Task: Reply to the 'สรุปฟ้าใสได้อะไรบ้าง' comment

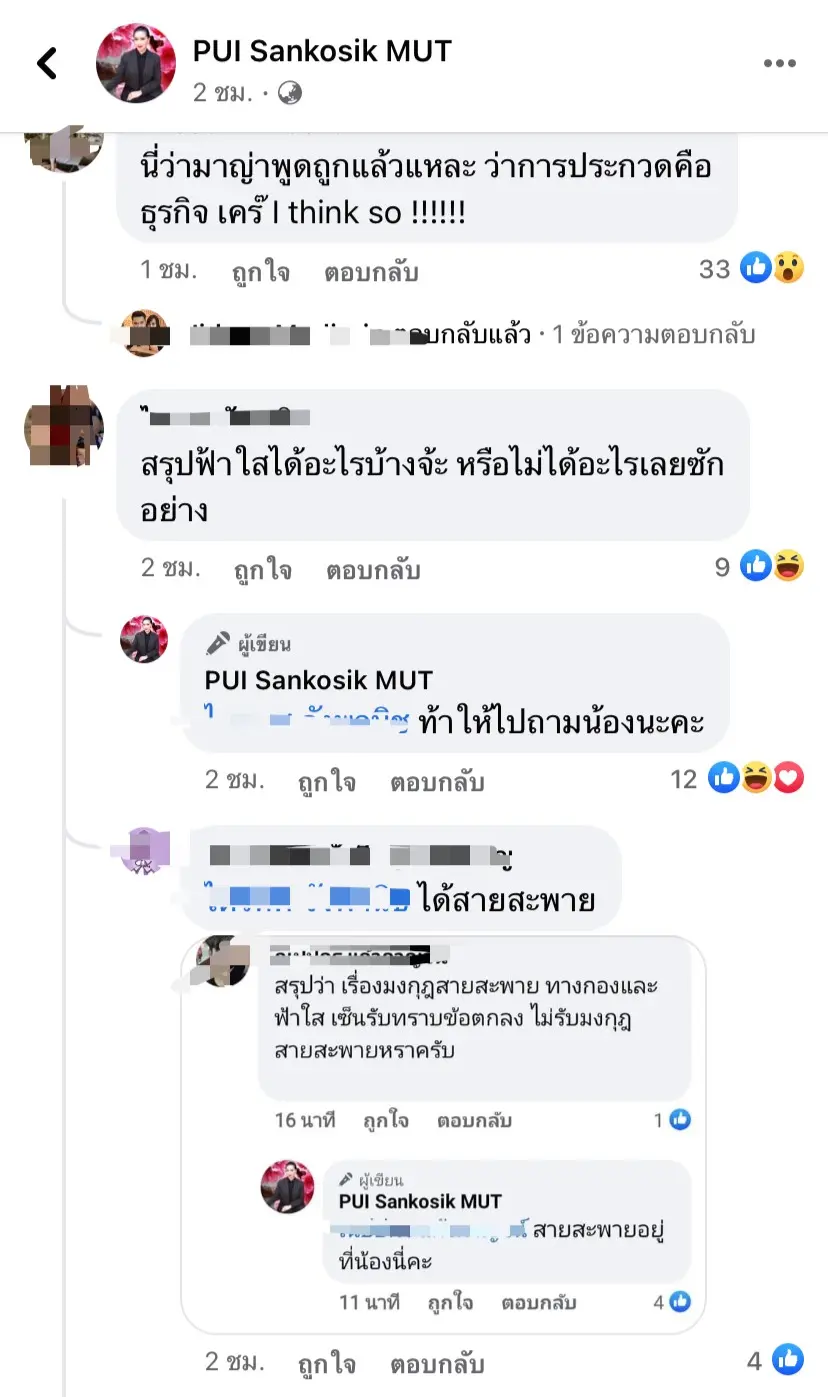Action: click(x=373, y=570)
